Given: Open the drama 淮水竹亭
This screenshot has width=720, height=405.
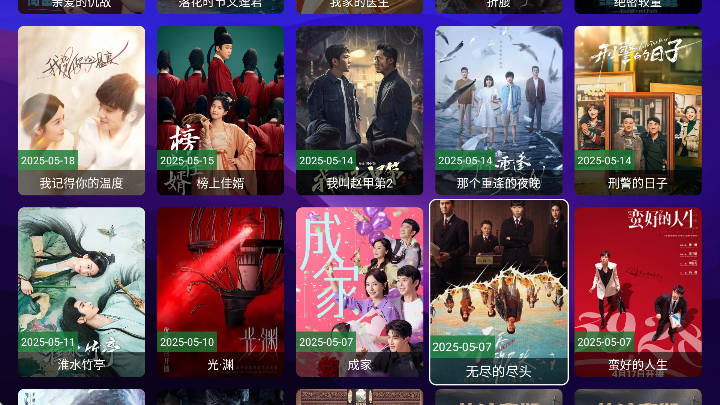Looking at the screenshot, I should (x=81, y=291).
